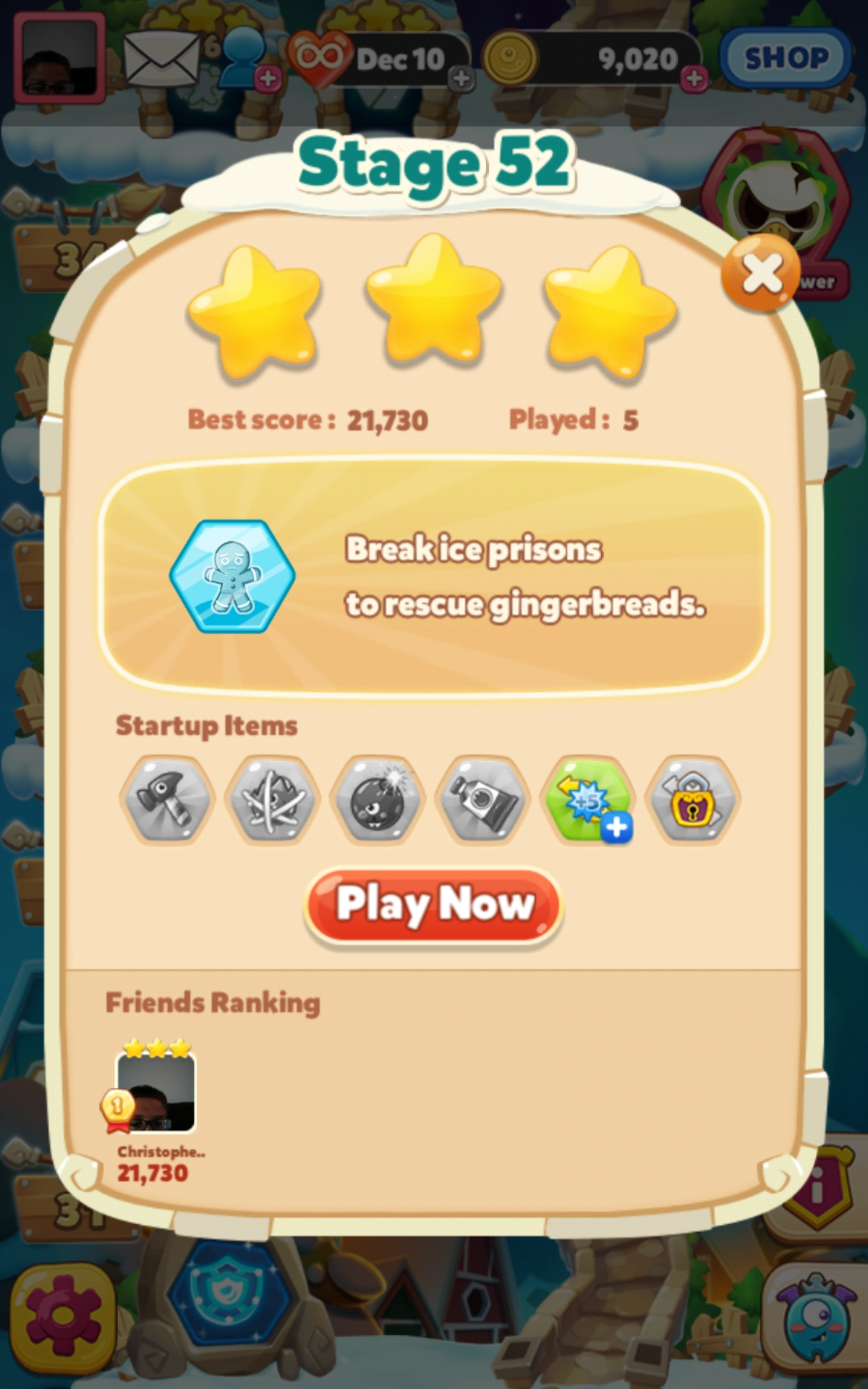868x1389 pixels.
Task: Select the crossed-sticks startup item
Action: click(x=272, y=799)
